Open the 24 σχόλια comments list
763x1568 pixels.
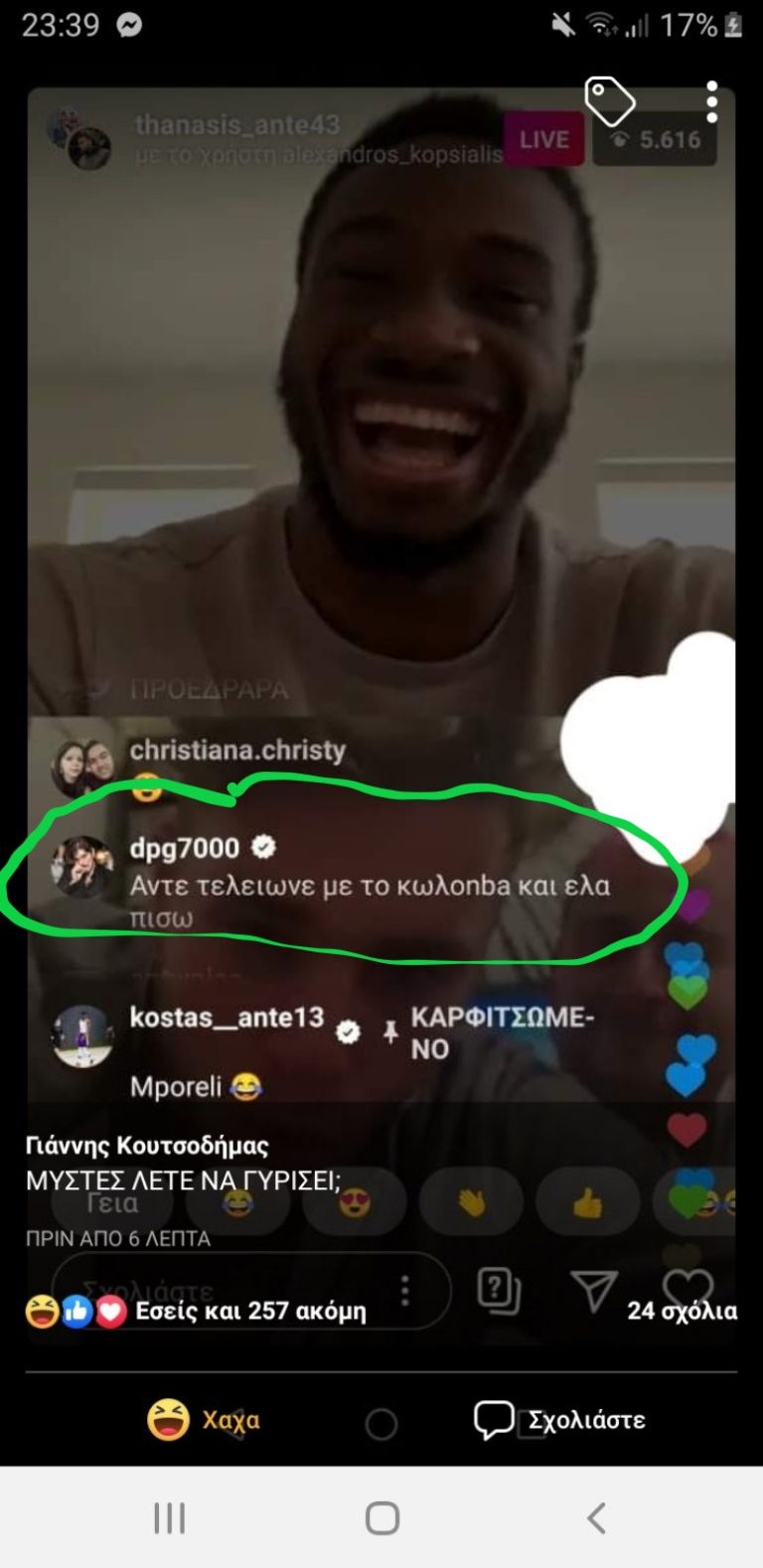pos(682,1311)
